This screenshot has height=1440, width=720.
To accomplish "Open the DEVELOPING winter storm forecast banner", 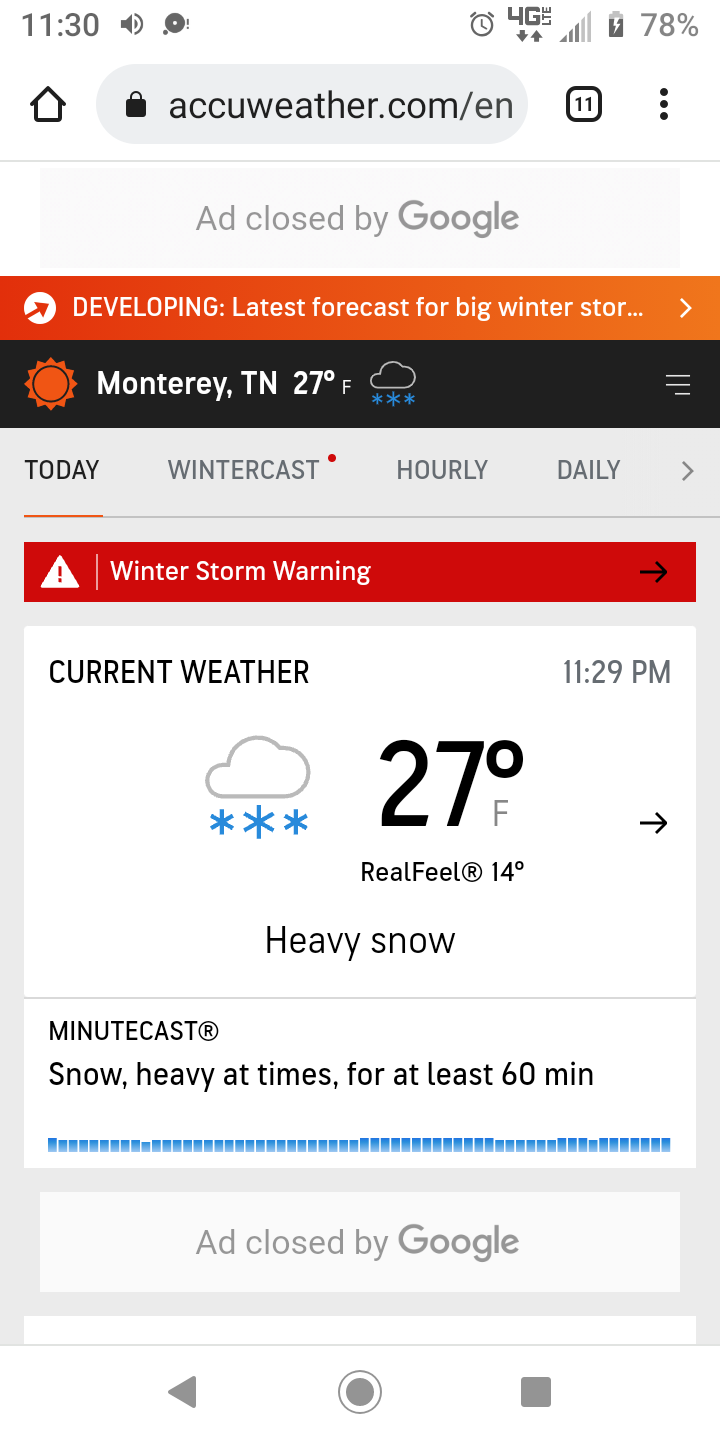I will (x=360, y=308).
